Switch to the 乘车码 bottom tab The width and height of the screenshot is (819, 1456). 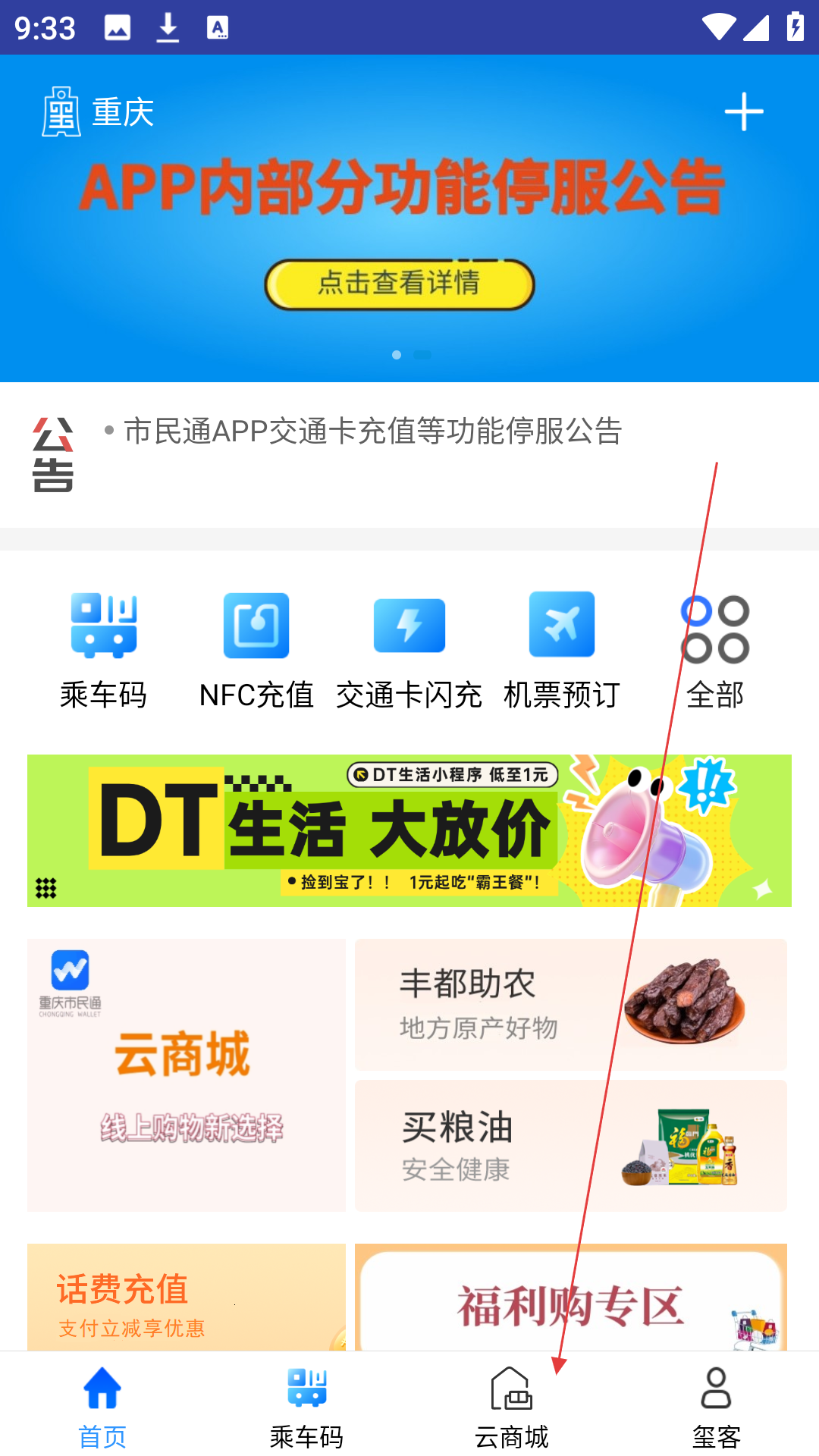[307, 1407]
